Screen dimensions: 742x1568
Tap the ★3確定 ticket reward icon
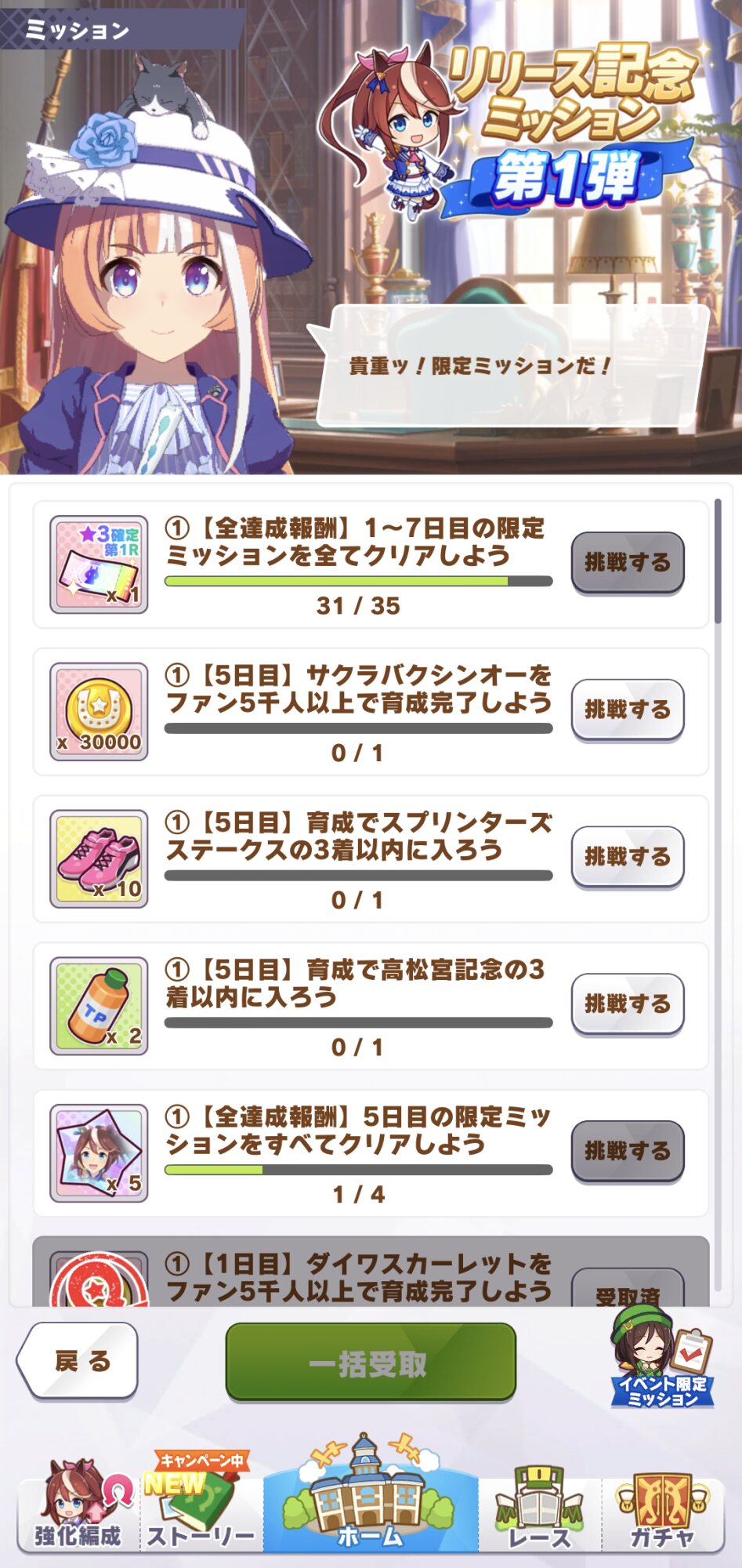point(99,564)
